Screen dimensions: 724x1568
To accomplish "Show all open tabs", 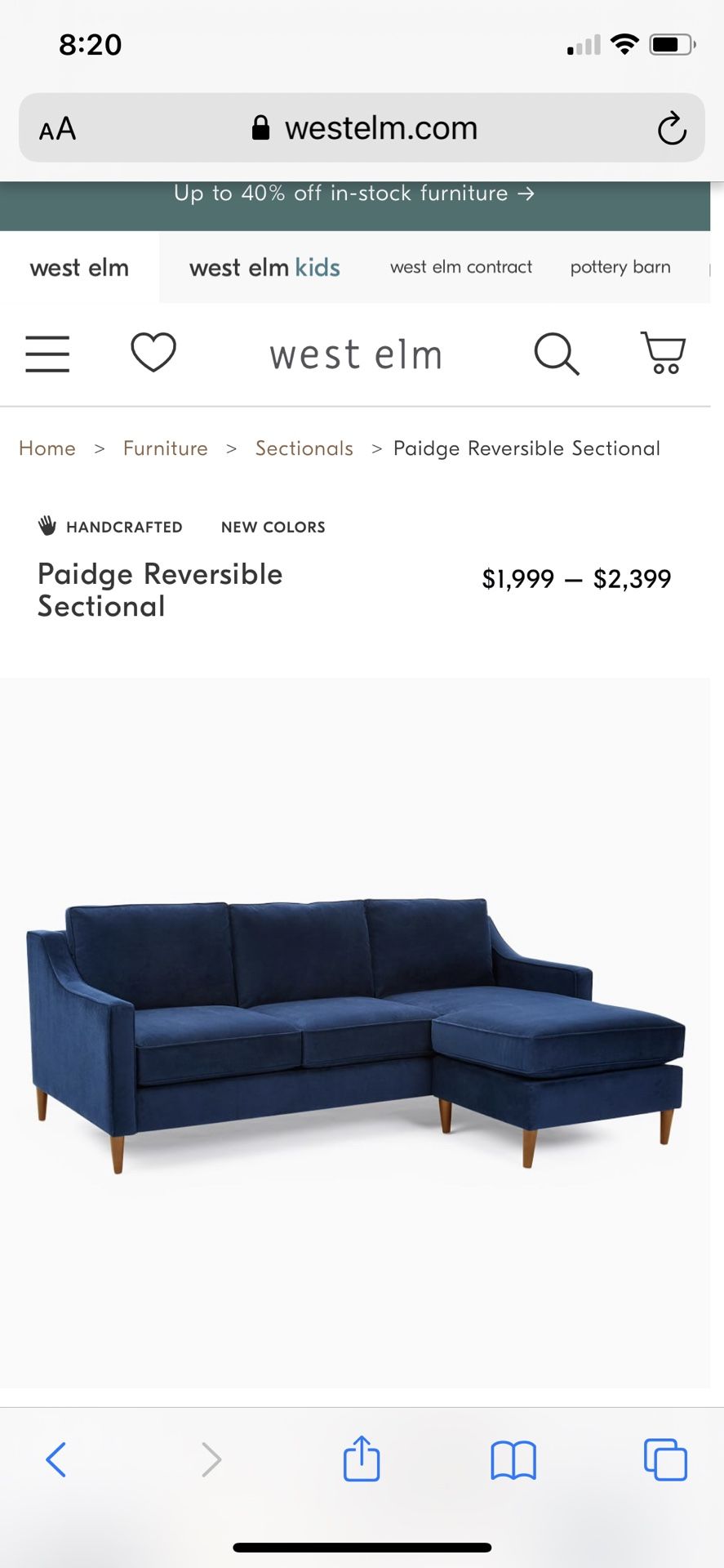I will [x=665, y=1459].
